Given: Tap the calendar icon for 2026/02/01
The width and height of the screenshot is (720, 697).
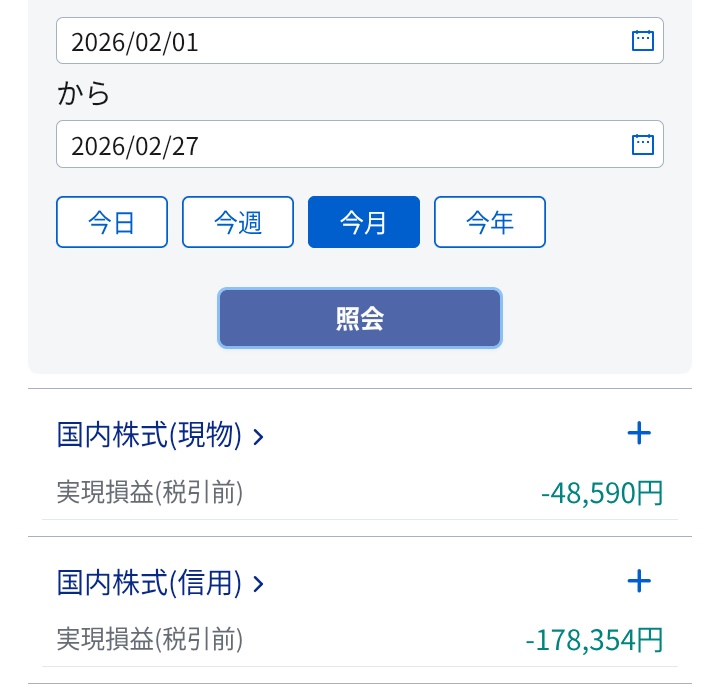Looking at the screenshot, I should pyautogui.click(x=642, y=40).
